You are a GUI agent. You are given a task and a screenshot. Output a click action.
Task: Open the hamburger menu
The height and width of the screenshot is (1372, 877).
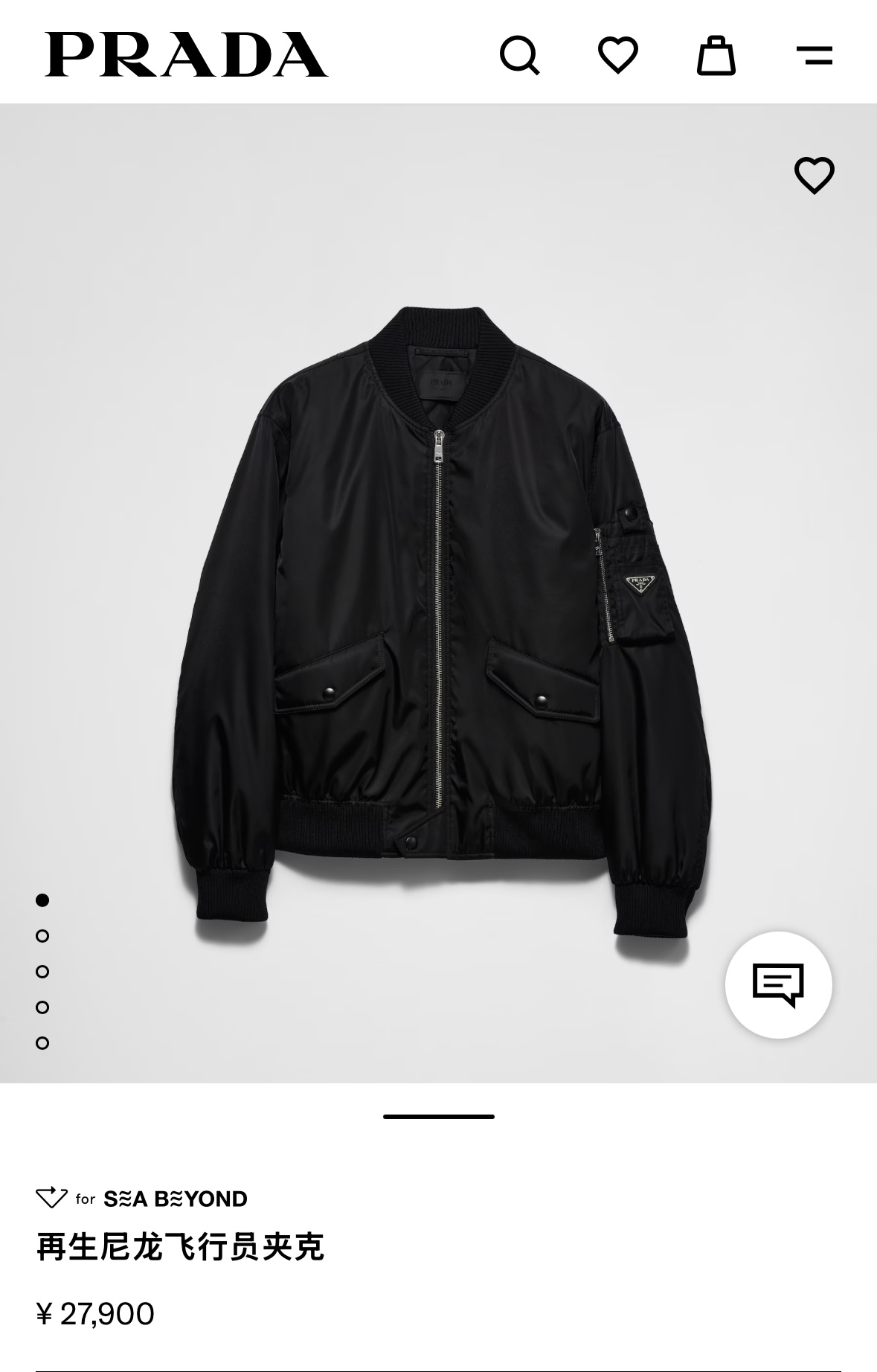[x=814, y=56]
